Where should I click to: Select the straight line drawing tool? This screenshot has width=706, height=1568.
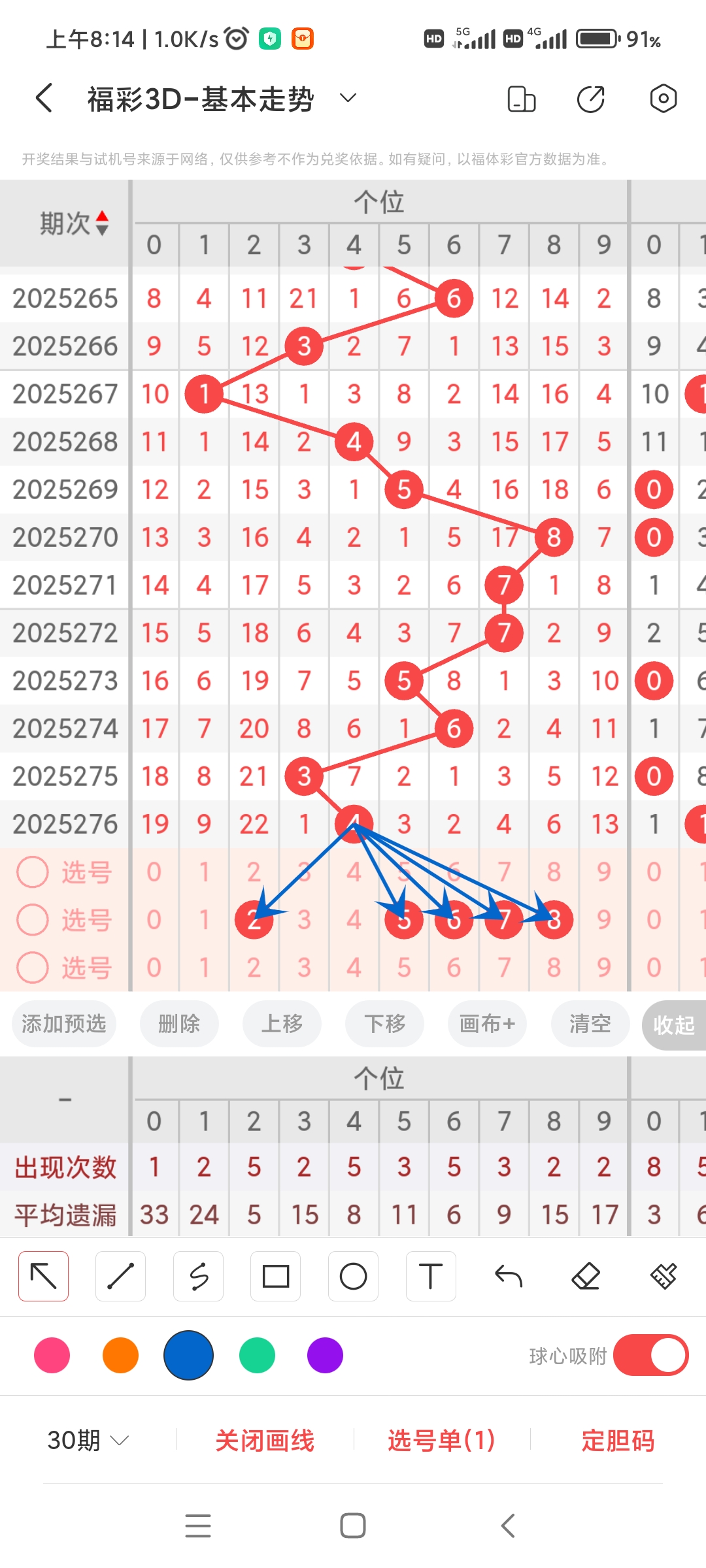pyautogui.click(x=120, y=1275)
